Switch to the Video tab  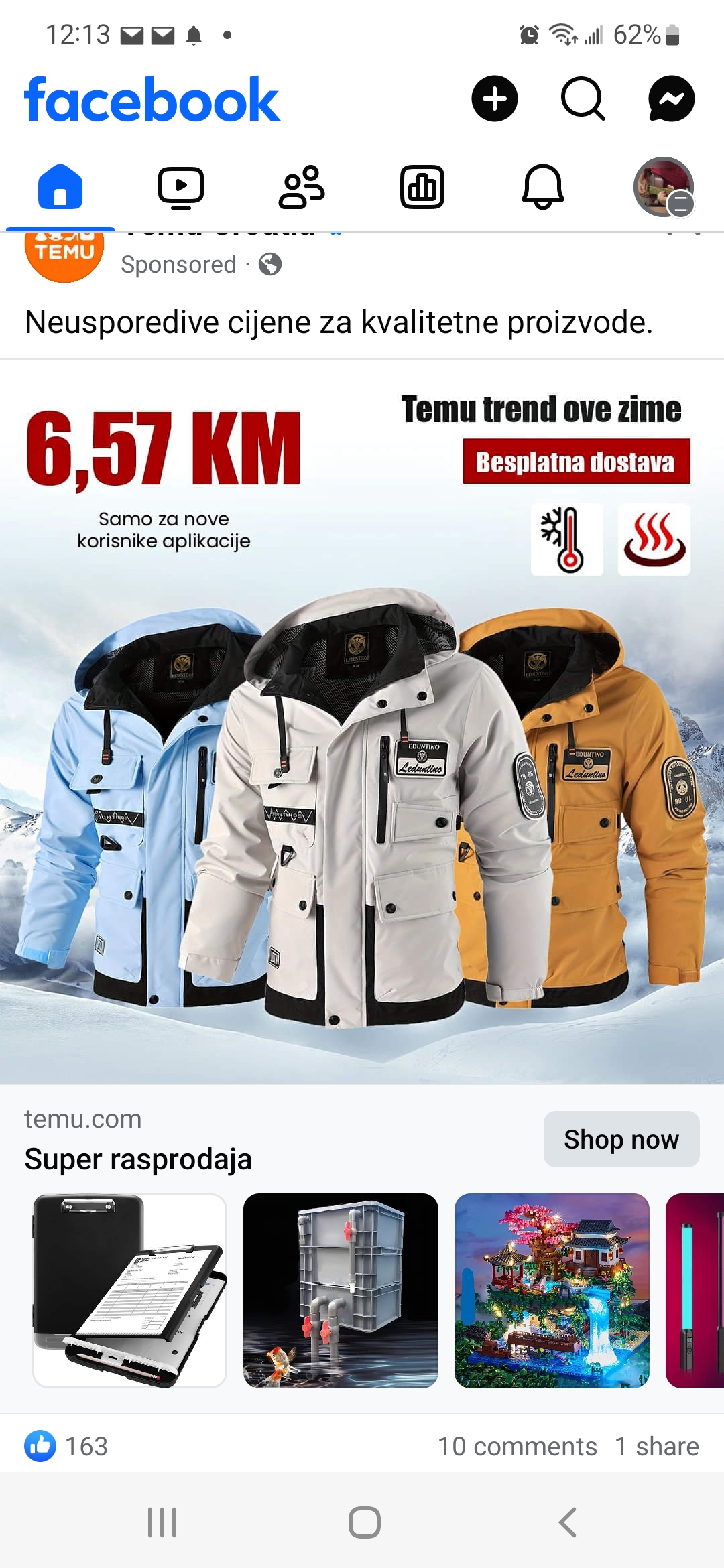point(181,187)
